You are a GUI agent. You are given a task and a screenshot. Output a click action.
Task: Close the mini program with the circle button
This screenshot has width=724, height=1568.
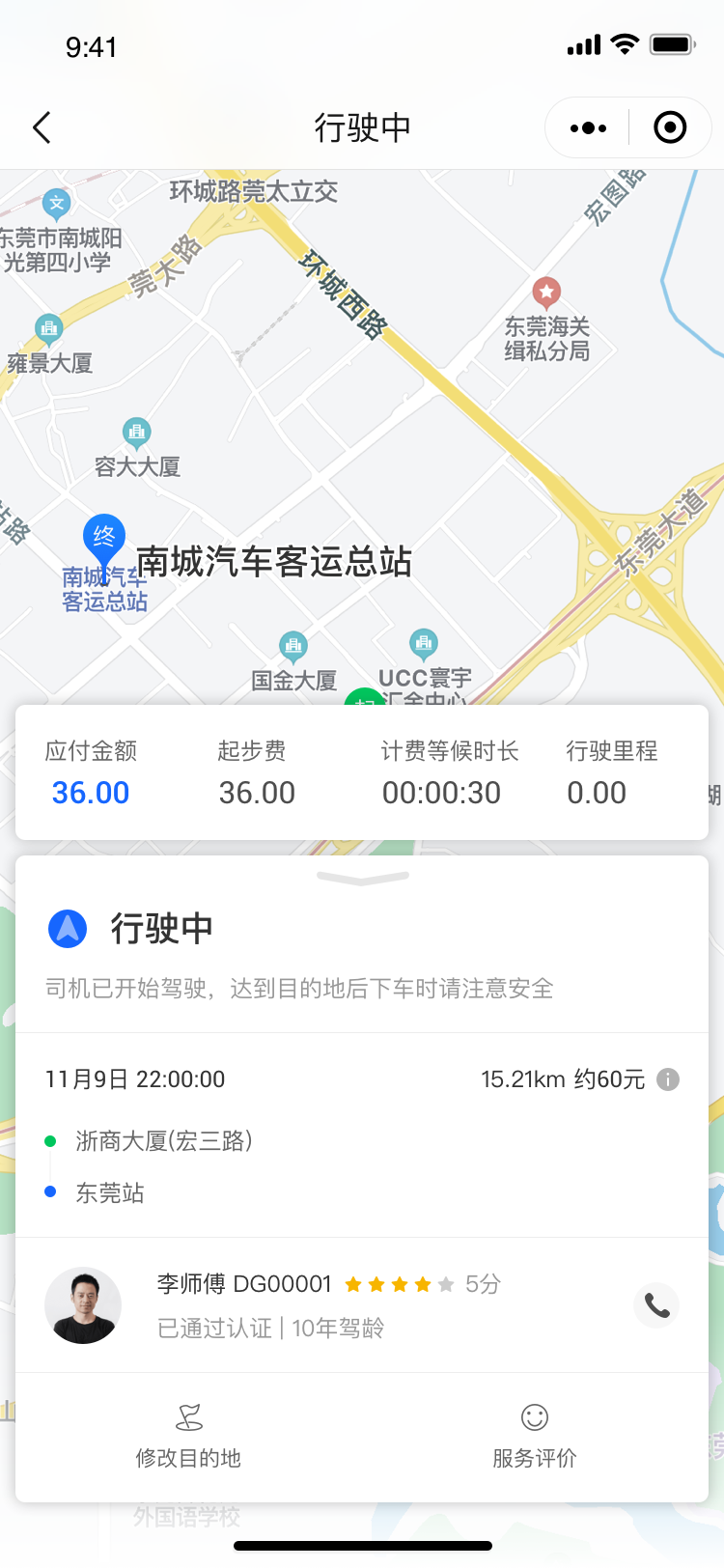(670, 127)
